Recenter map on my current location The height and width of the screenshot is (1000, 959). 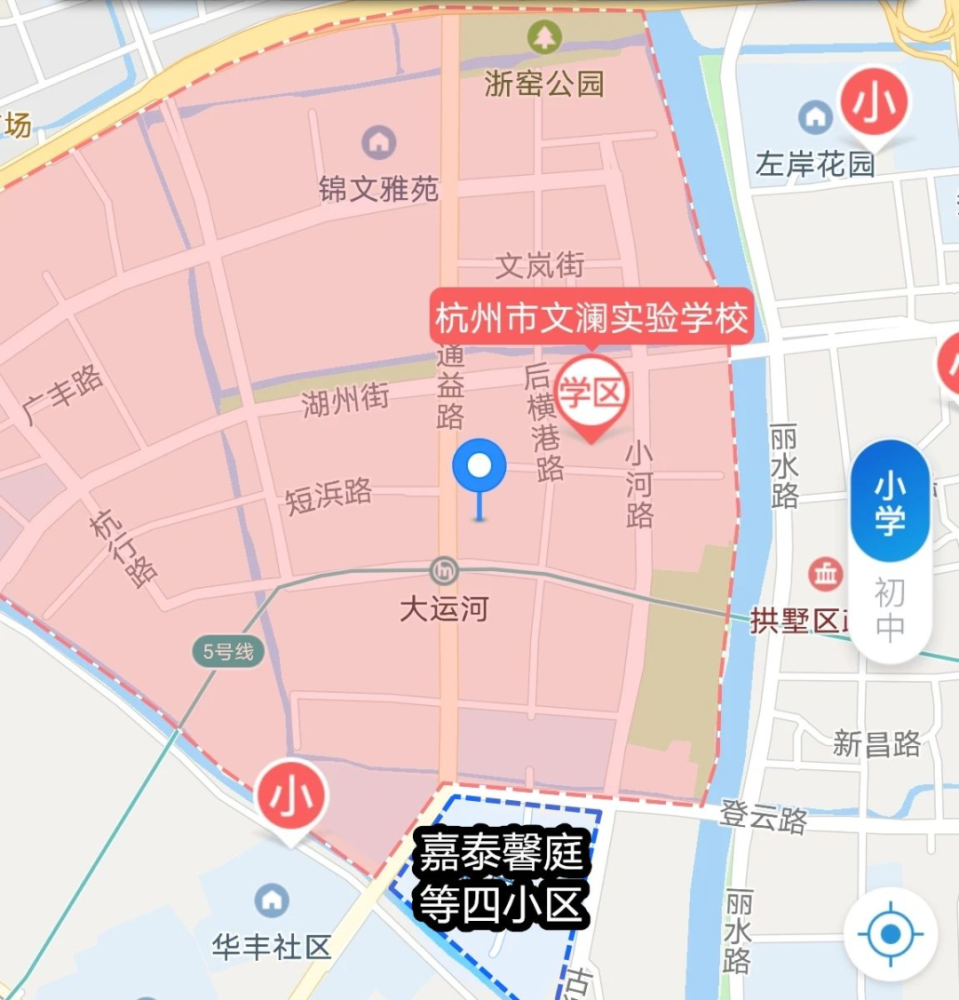tap(891, 934)
